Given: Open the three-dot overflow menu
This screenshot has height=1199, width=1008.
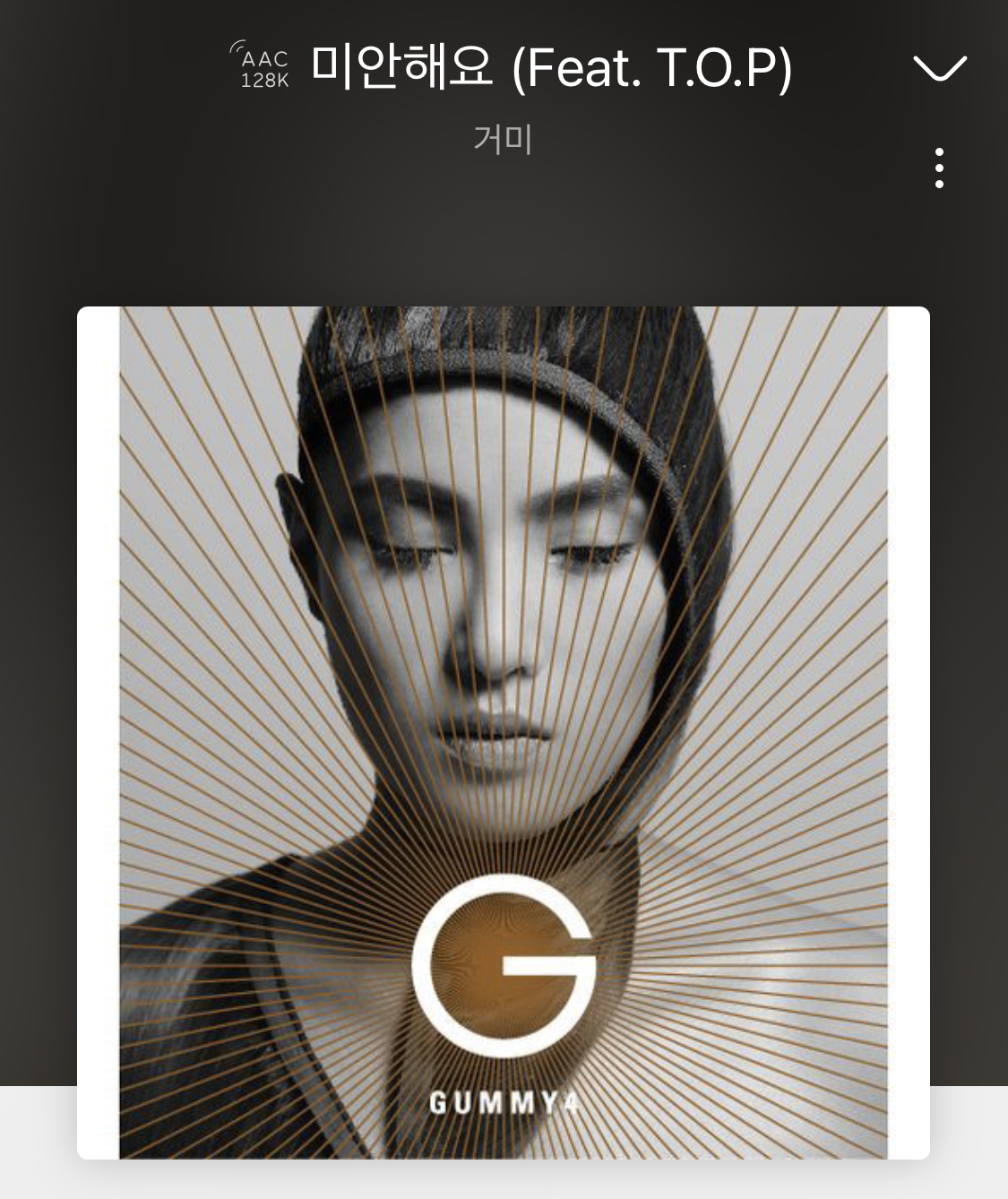Looking at the screenshot, I should pyautogui.click(x=939, y=168).
